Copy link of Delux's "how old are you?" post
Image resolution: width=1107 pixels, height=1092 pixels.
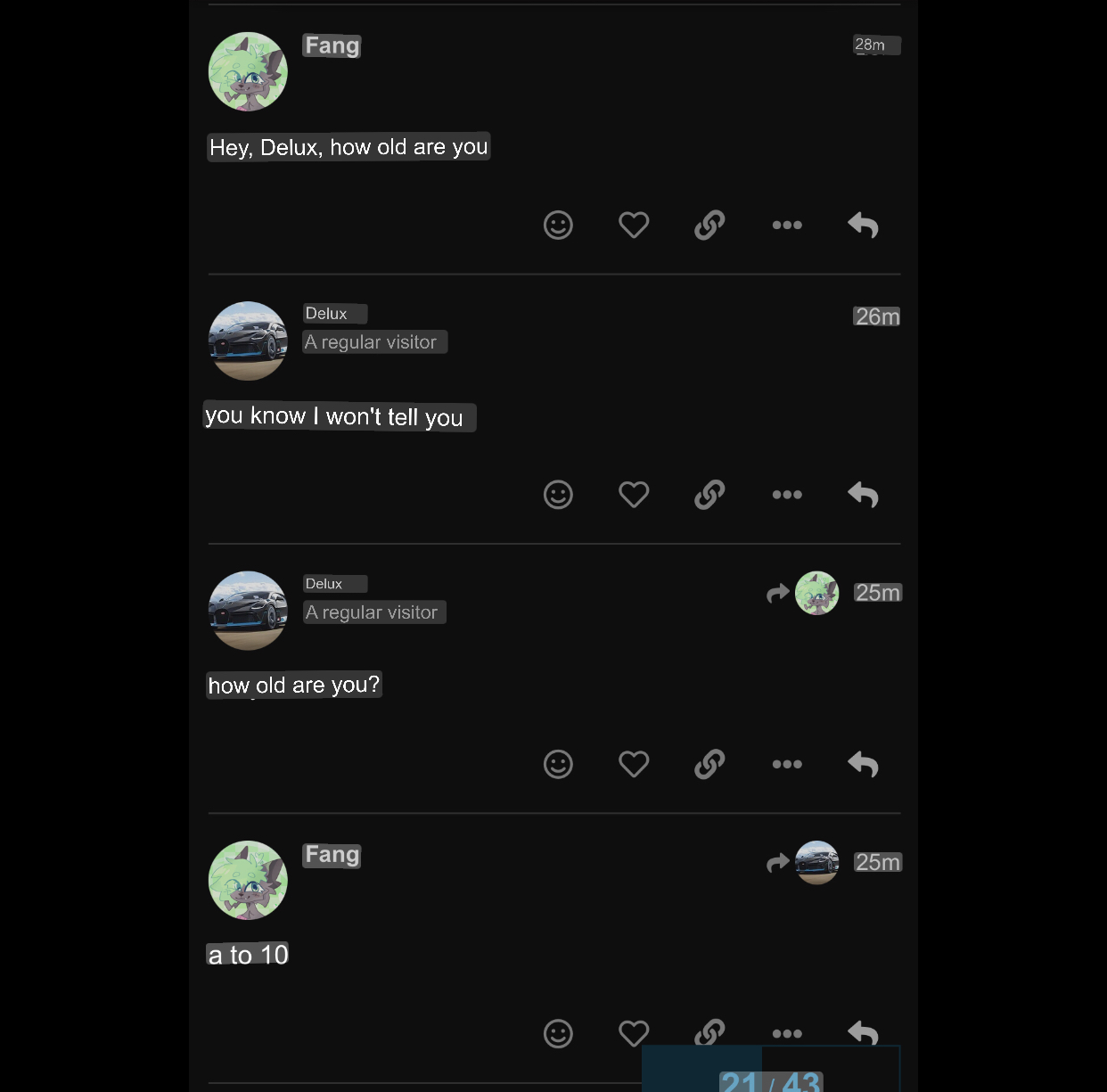(x=709, y=764)
